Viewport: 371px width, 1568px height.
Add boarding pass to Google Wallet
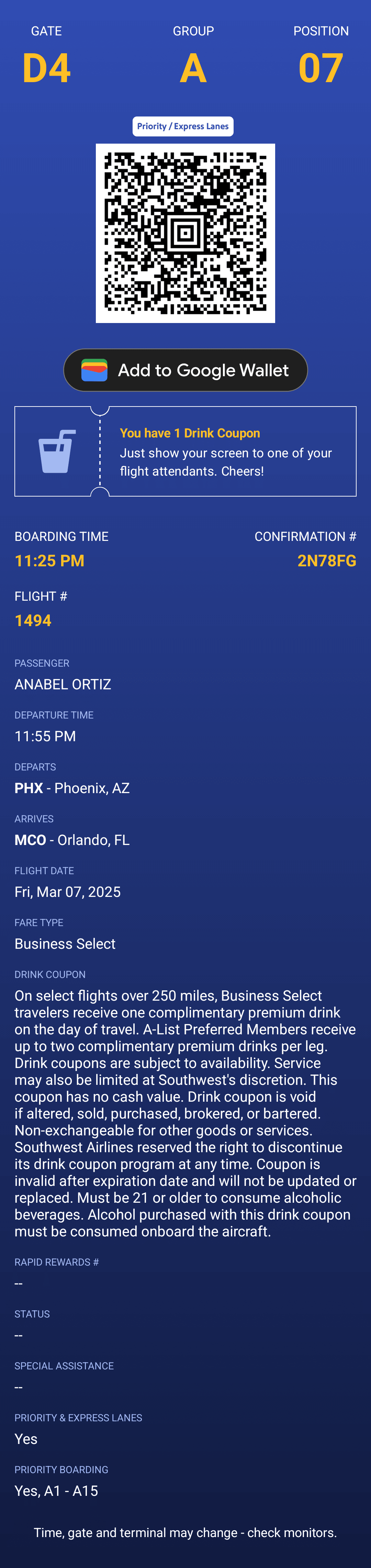click(x=185, y=370)
